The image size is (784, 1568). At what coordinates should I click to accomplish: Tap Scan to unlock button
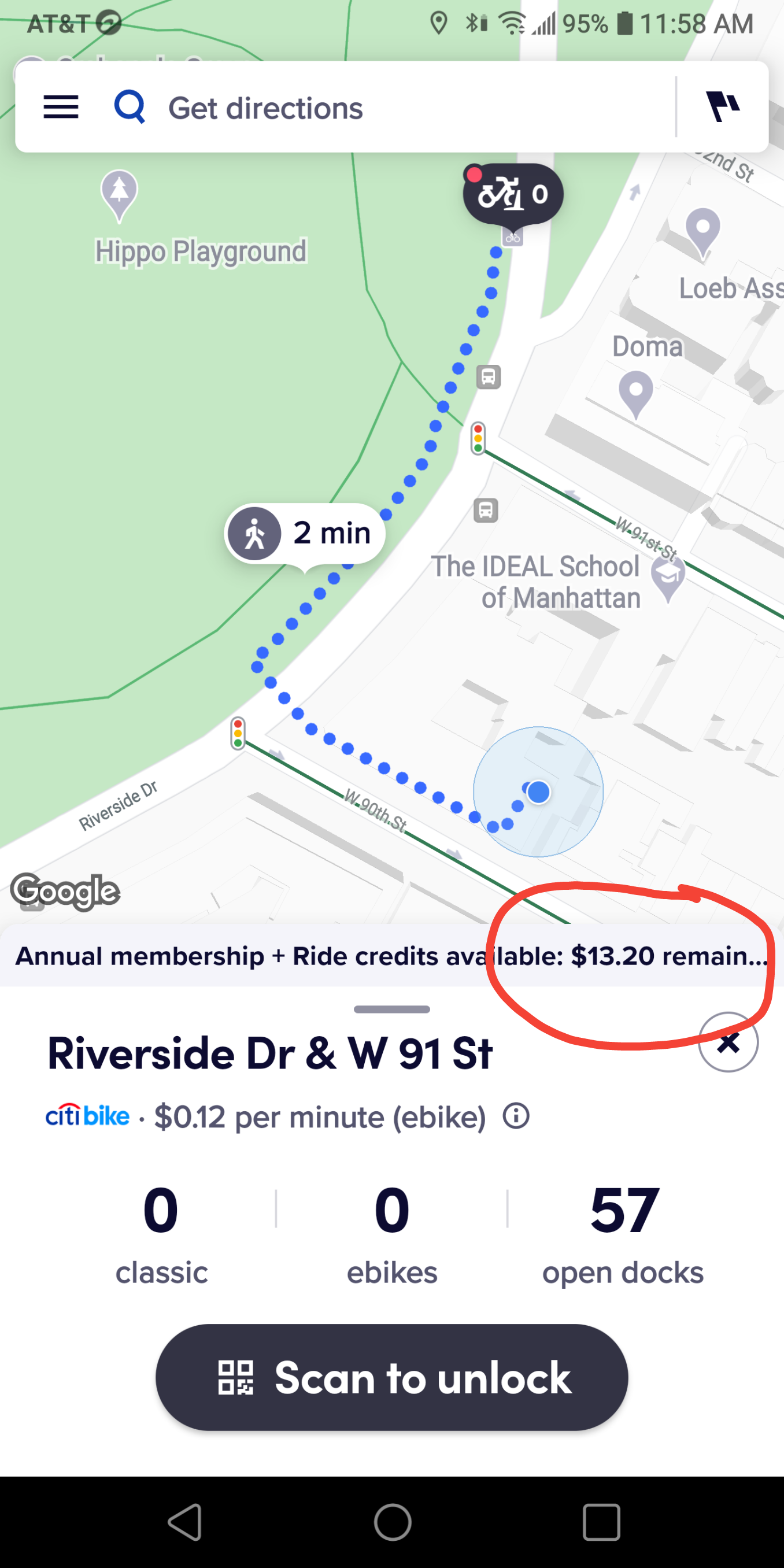[391, 1377]
